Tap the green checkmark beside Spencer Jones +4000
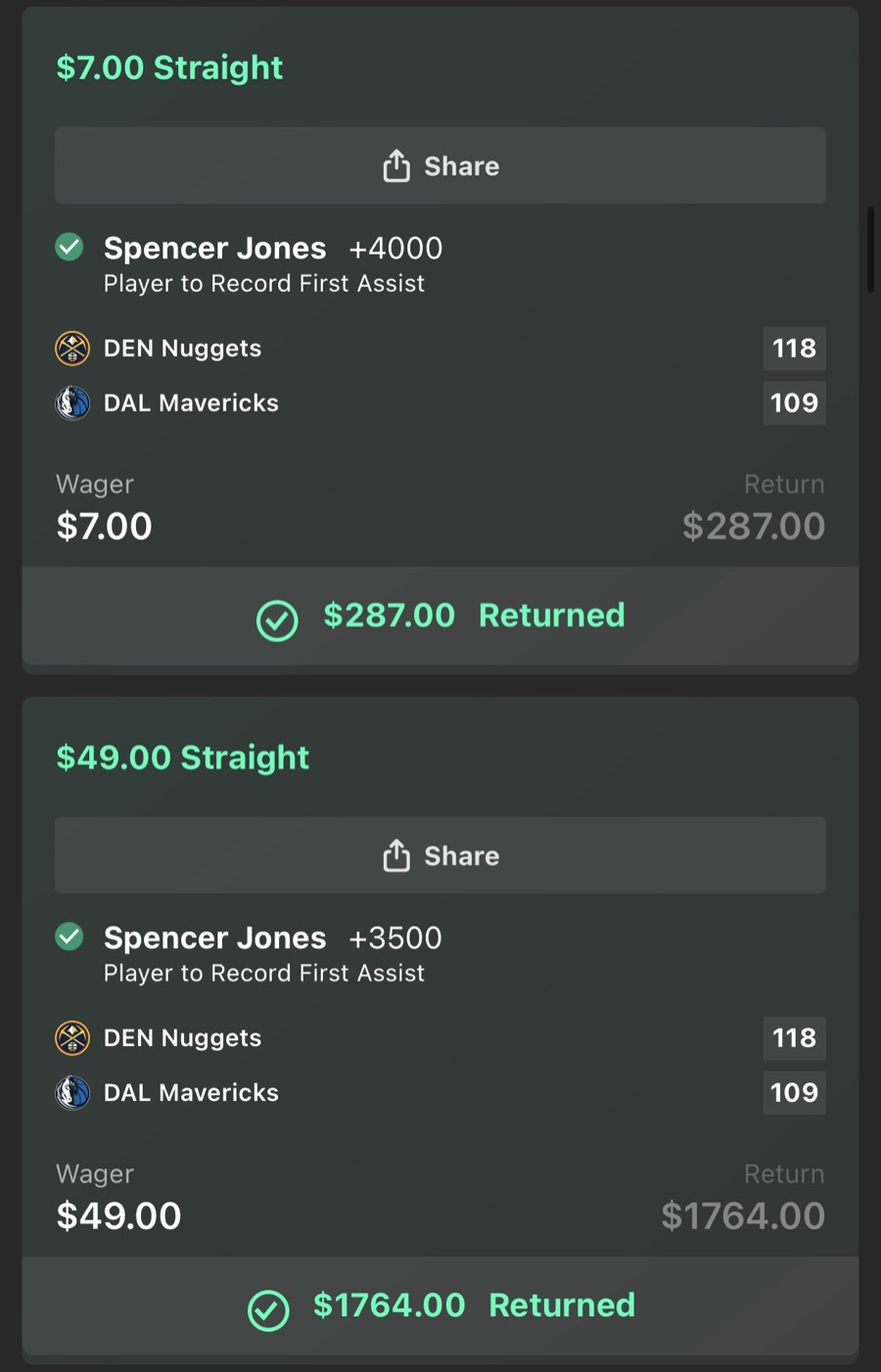The width and height of the screenshot is (881, 1372). (69, 247)
